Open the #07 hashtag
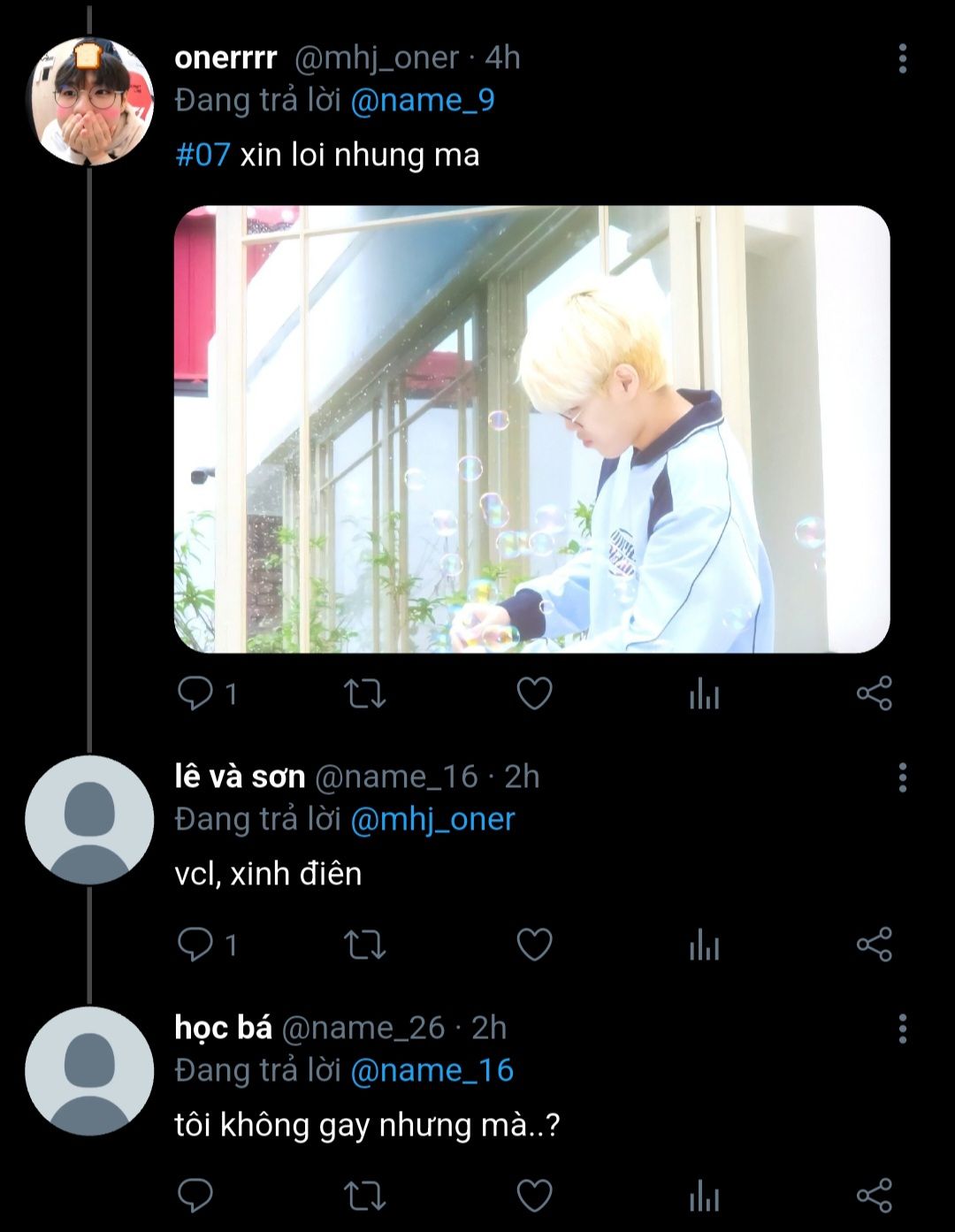 [x=202, y=155]
